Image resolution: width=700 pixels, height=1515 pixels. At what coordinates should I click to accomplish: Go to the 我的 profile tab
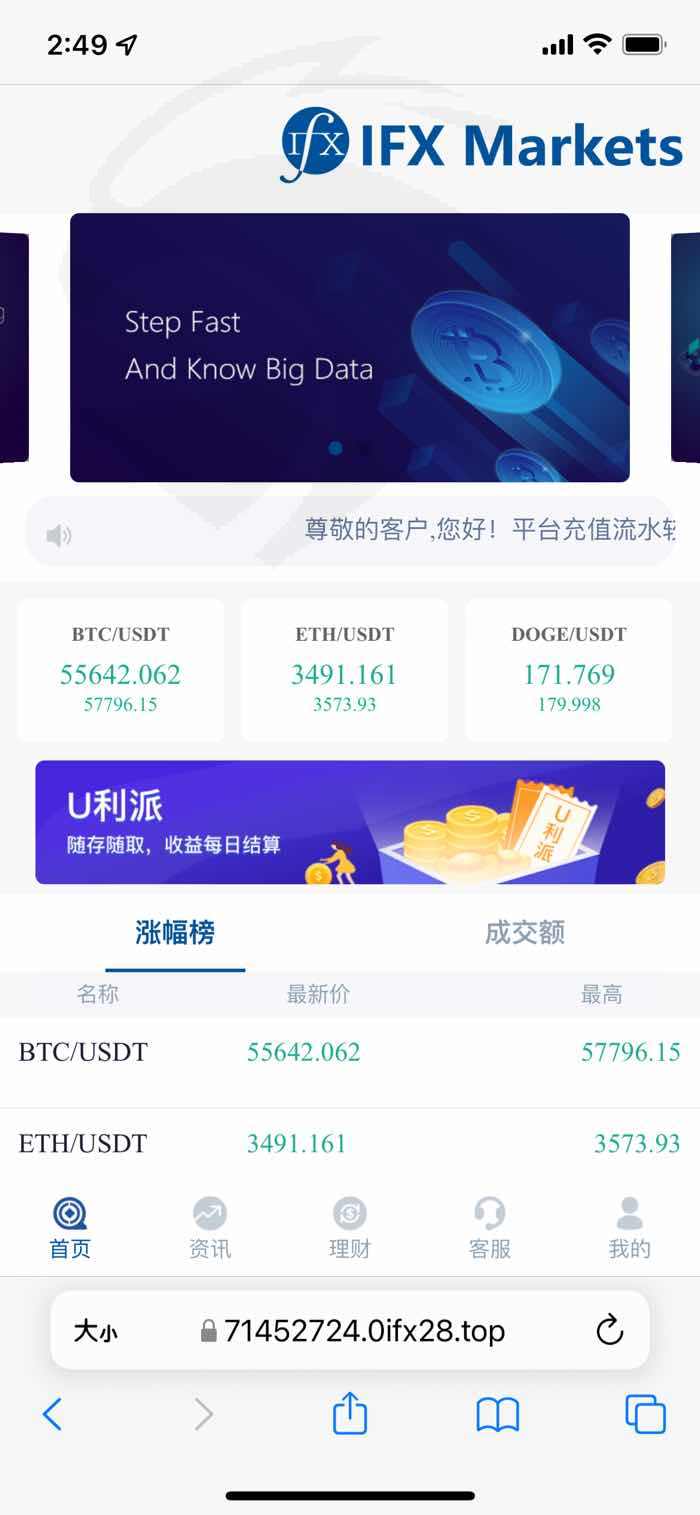[x=630, y=1227]
